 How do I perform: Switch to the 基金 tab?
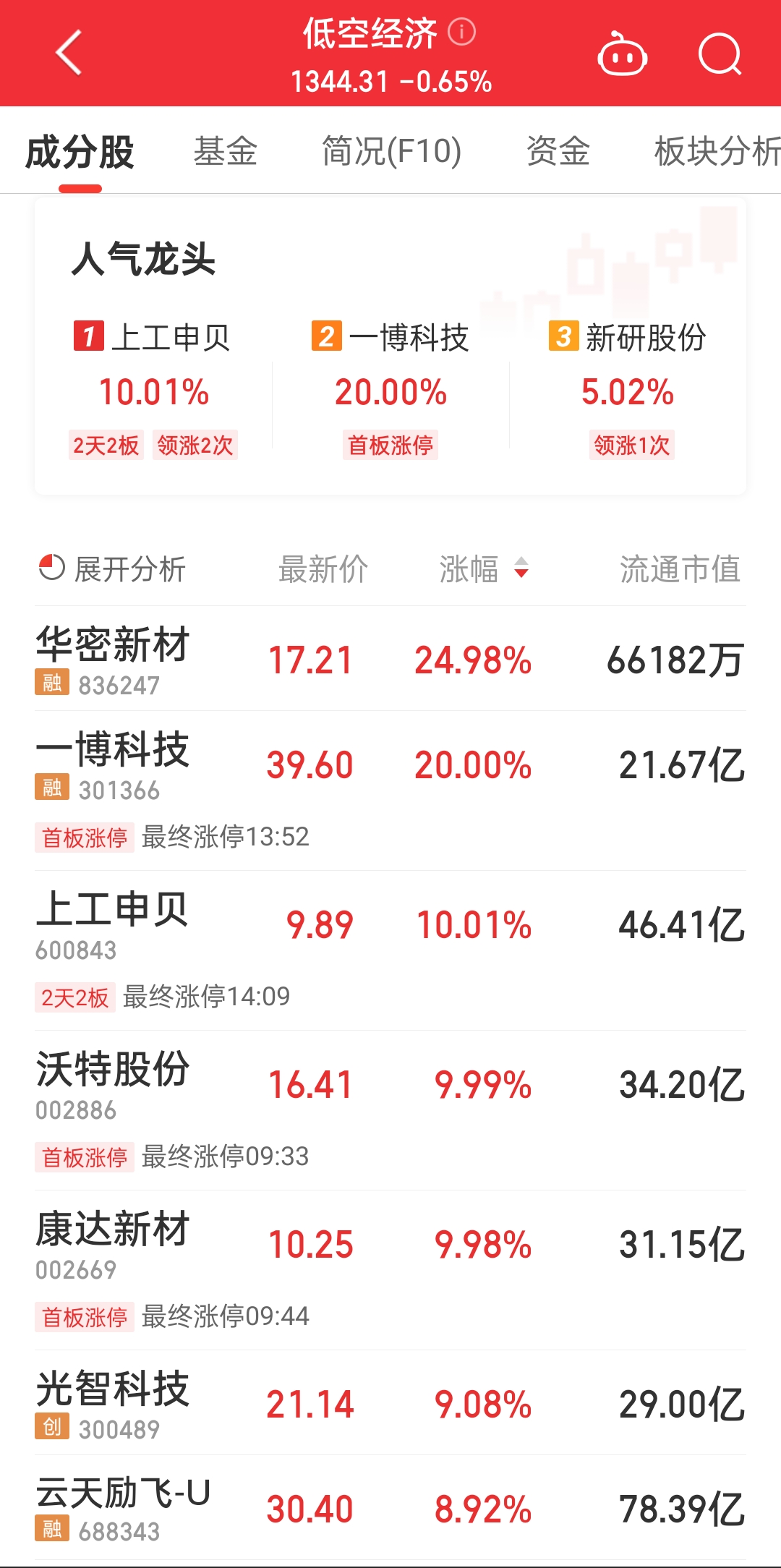pos(224,151)
